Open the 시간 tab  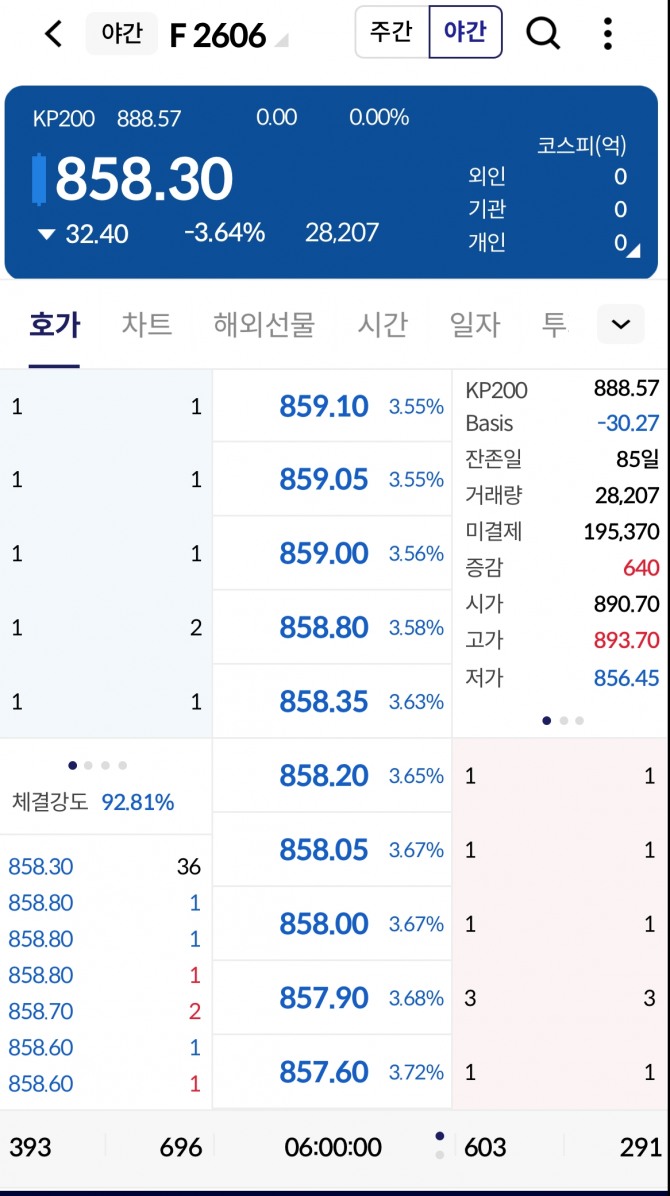point(383,324)
